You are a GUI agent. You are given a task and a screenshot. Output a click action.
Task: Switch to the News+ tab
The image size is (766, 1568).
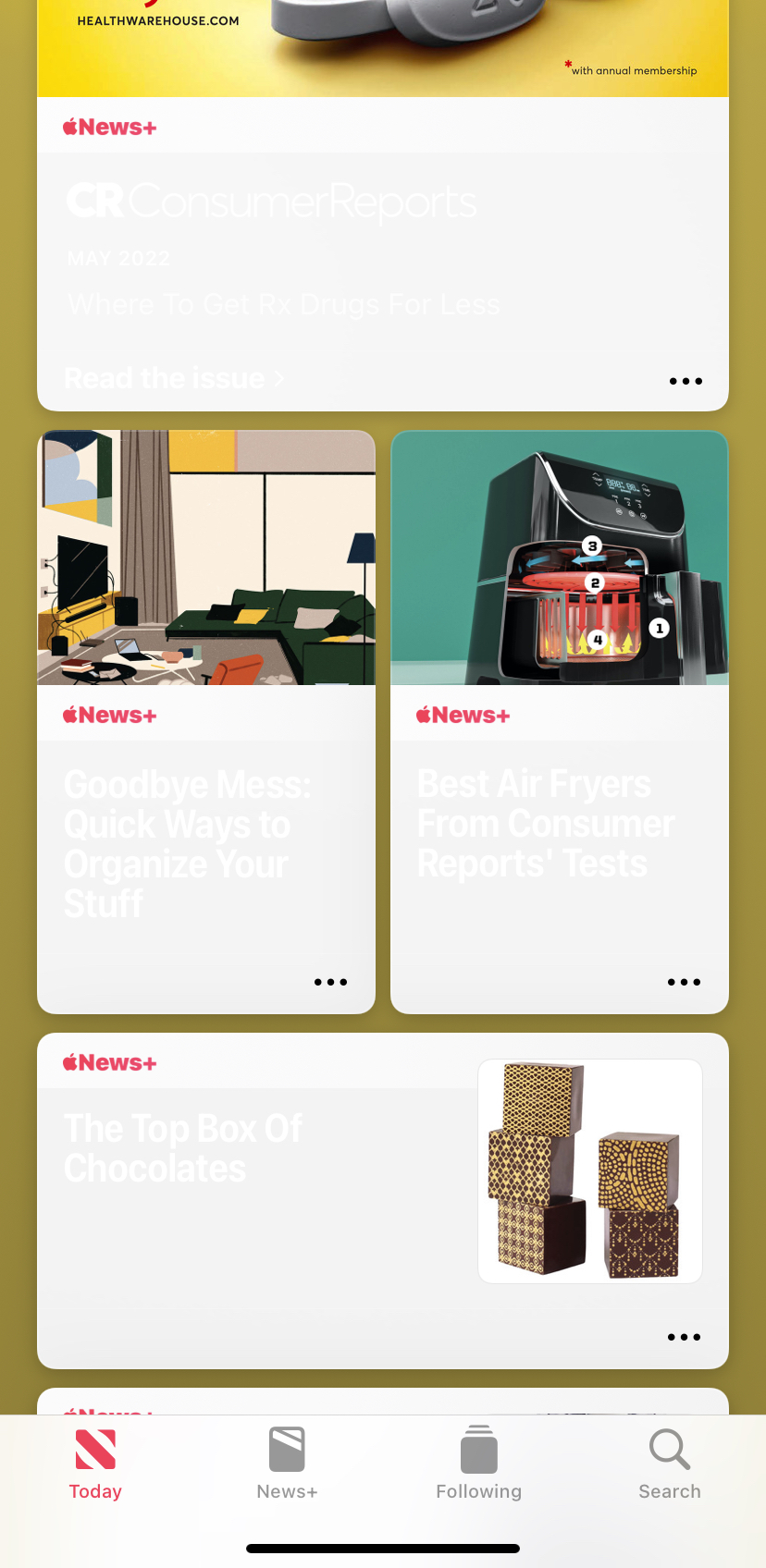click(287, 1464)
